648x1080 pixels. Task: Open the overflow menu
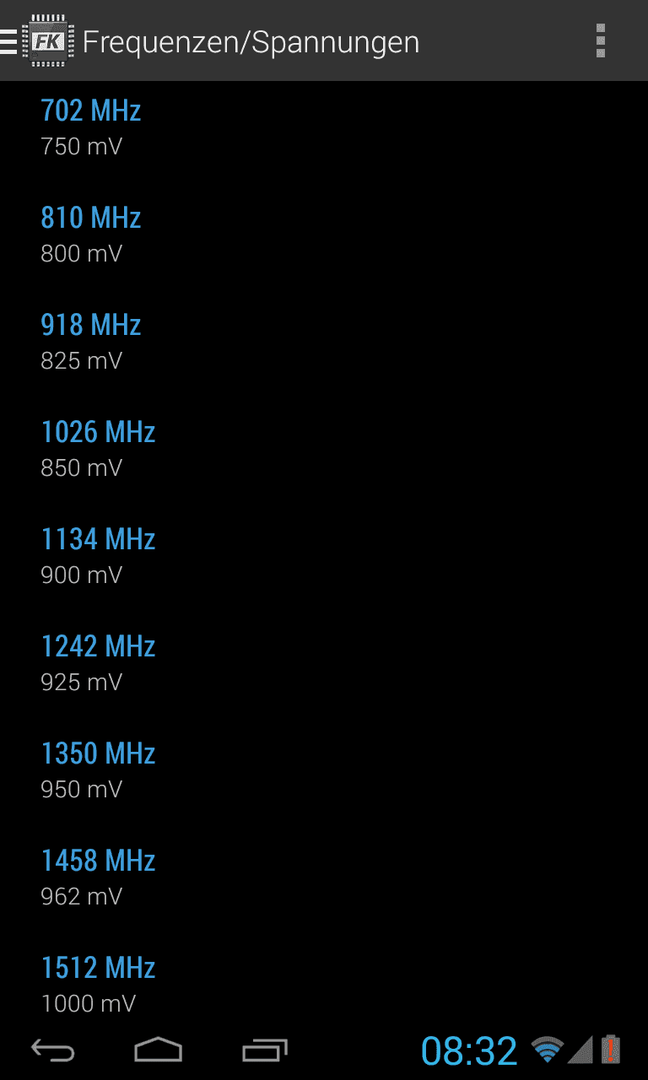tap(600, 41)
